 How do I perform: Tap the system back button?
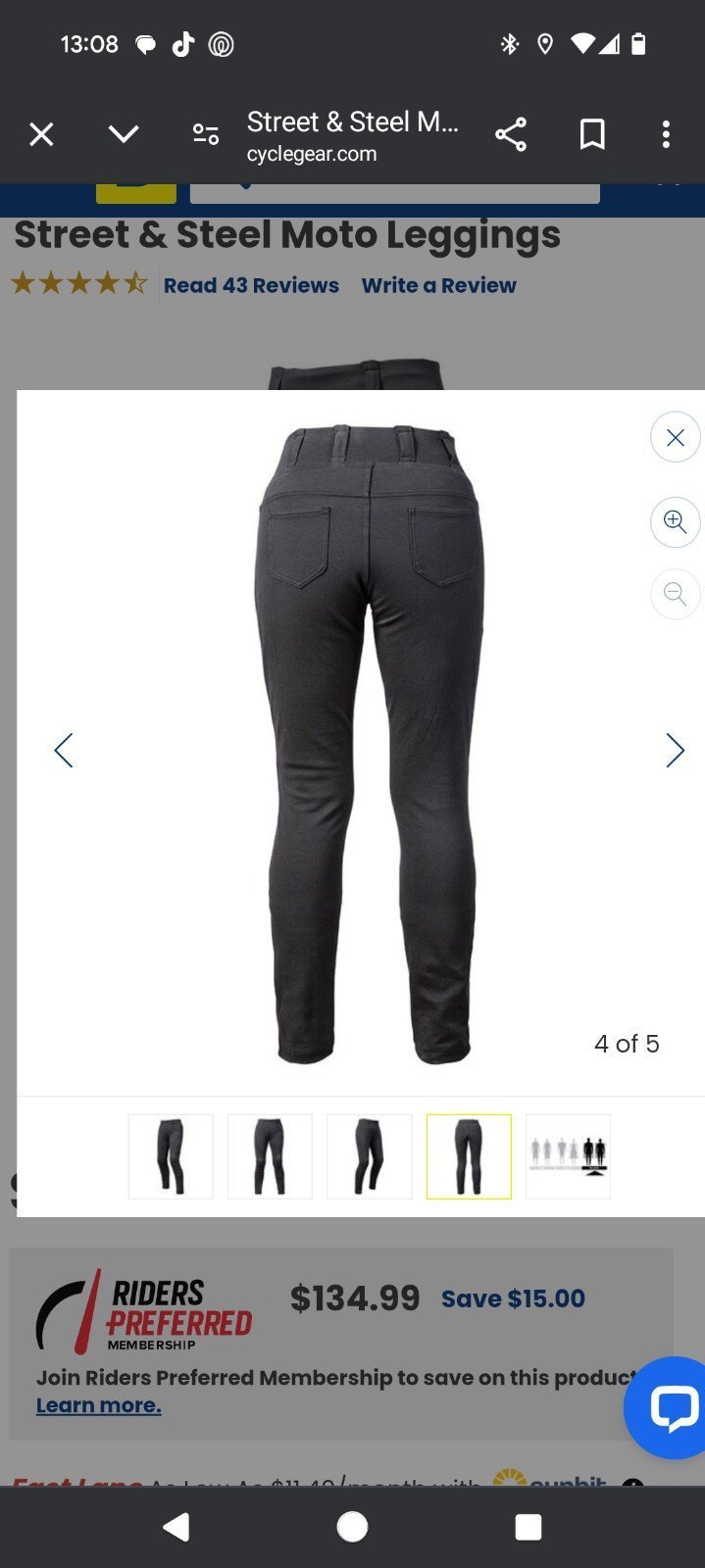[x=176, y=1527]
